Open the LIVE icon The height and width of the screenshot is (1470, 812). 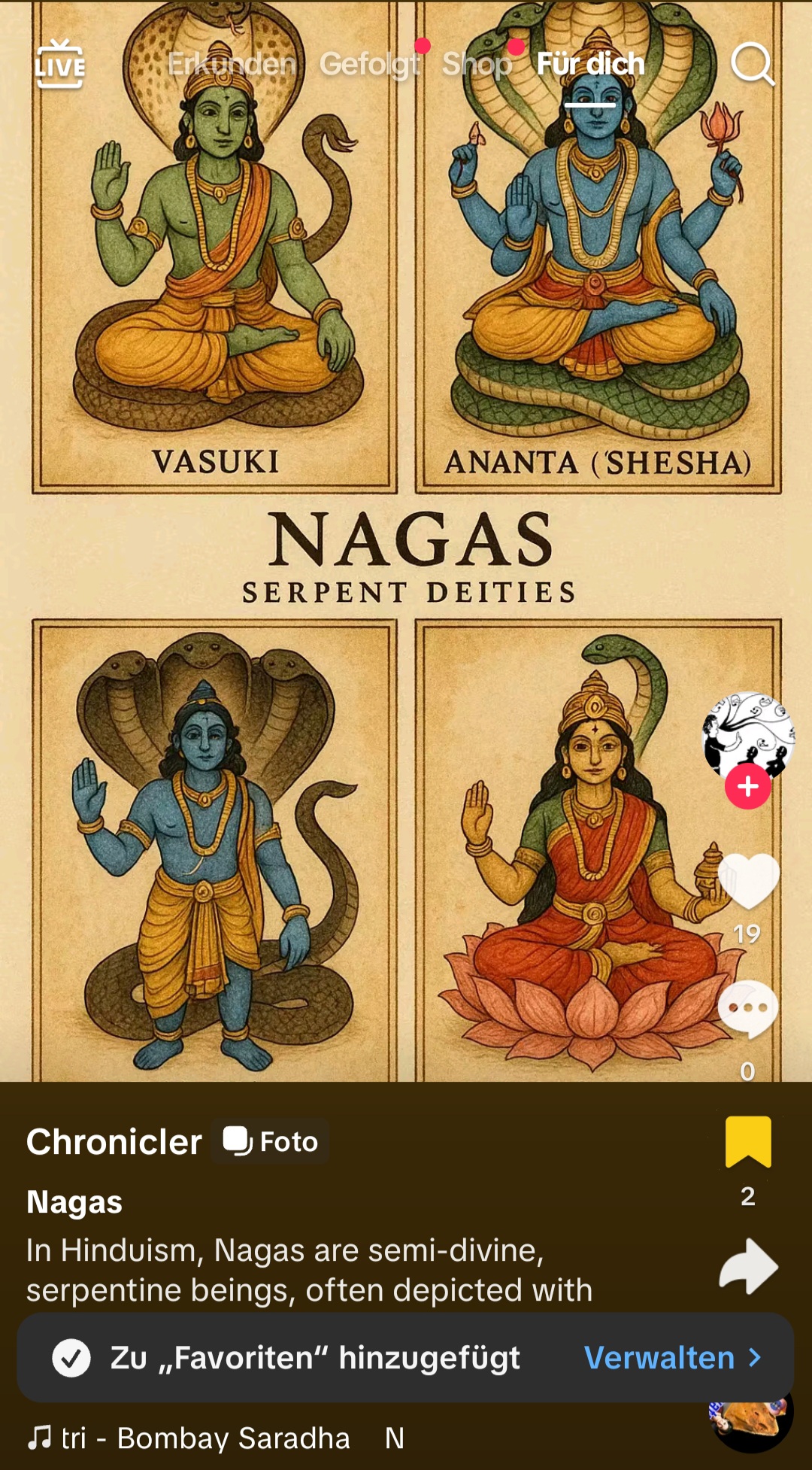point(60,65)
